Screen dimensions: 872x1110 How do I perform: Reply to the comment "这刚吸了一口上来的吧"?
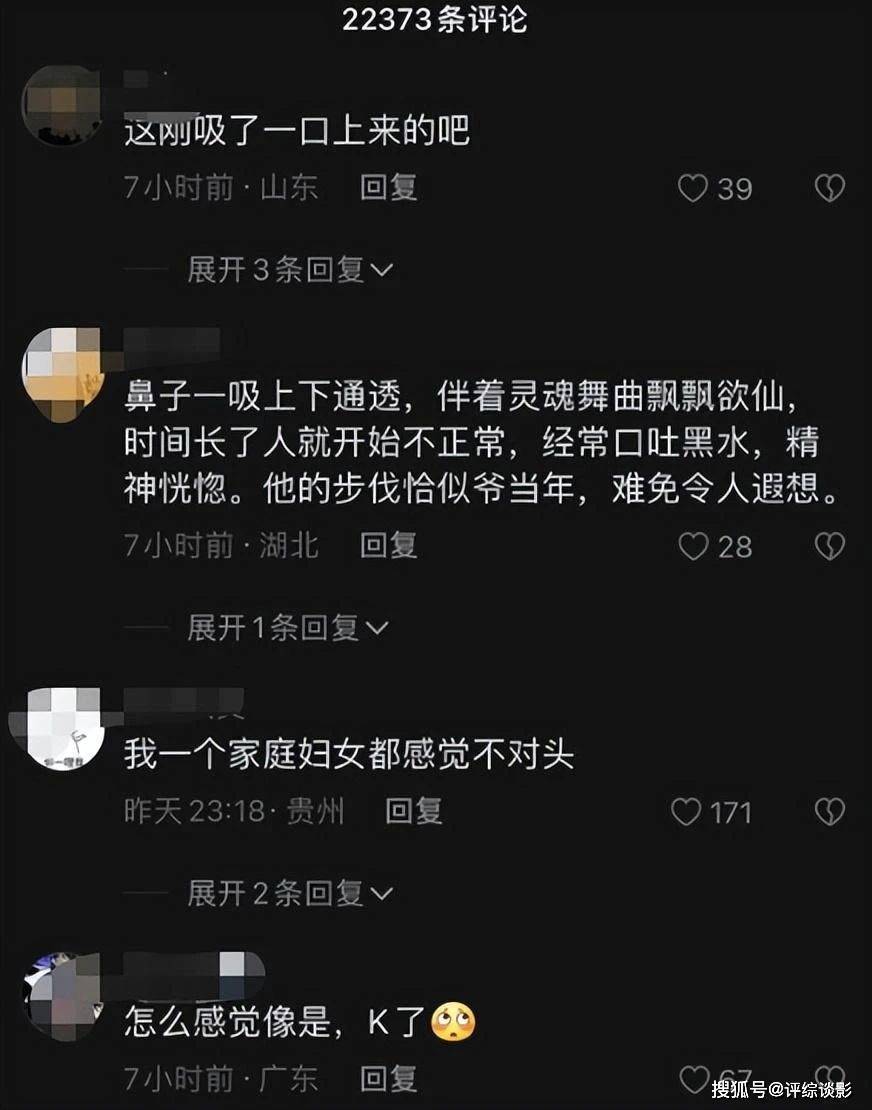[388, 187]
